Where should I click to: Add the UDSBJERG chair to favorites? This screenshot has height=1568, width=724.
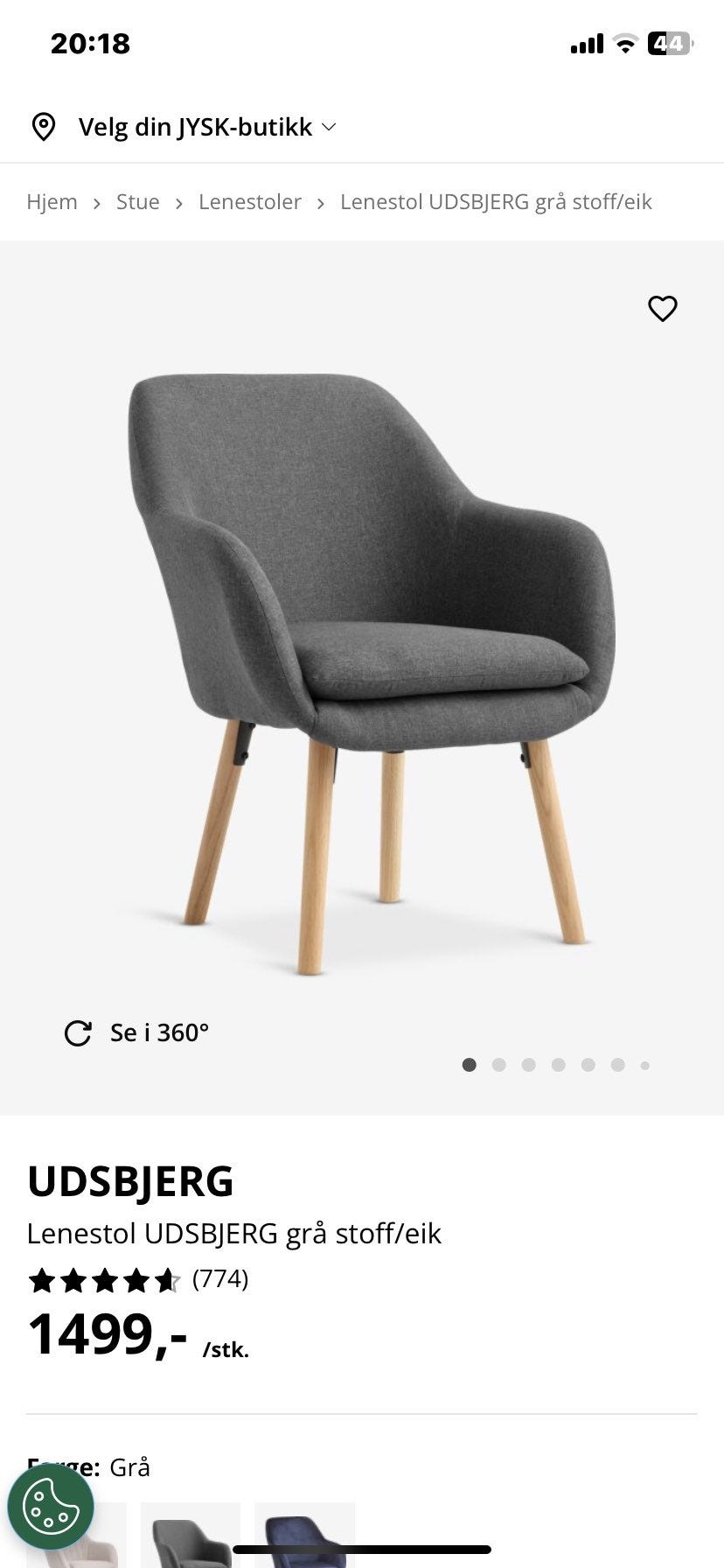(663, 308)
